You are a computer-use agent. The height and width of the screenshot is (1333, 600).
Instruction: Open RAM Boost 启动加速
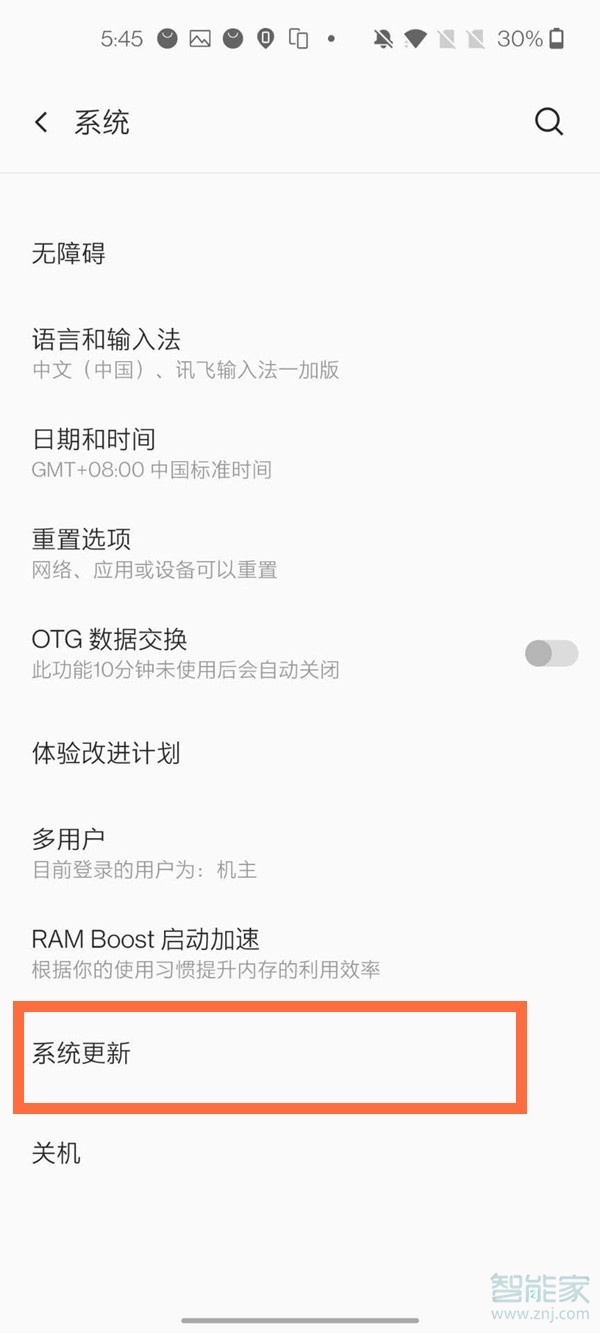[x=300, y=954]
